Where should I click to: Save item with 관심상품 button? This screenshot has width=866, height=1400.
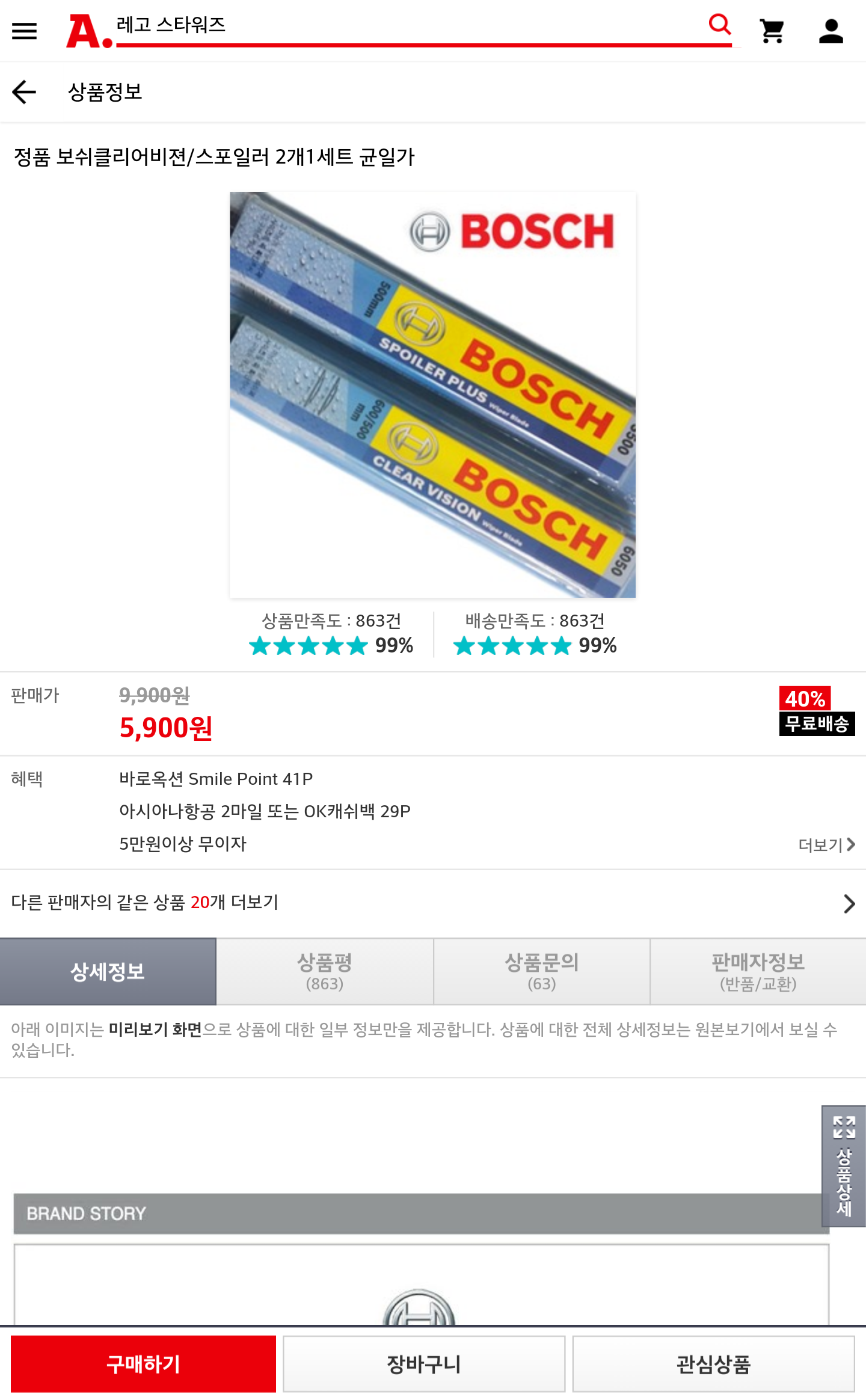[x=713, y=1363]
